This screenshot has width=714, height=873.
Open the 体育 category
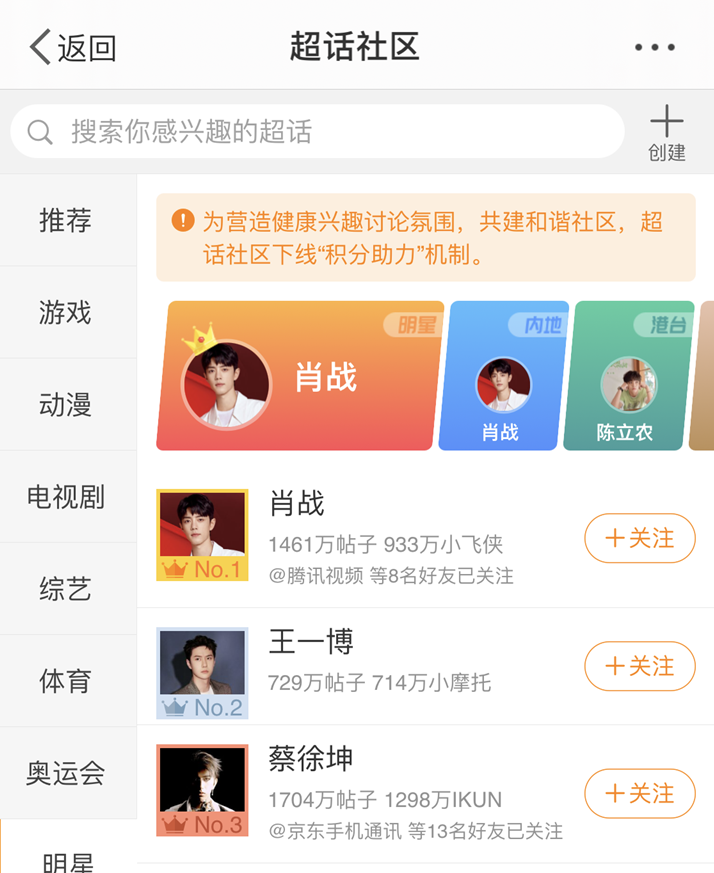pyautogui.click(x=66, y=681)
